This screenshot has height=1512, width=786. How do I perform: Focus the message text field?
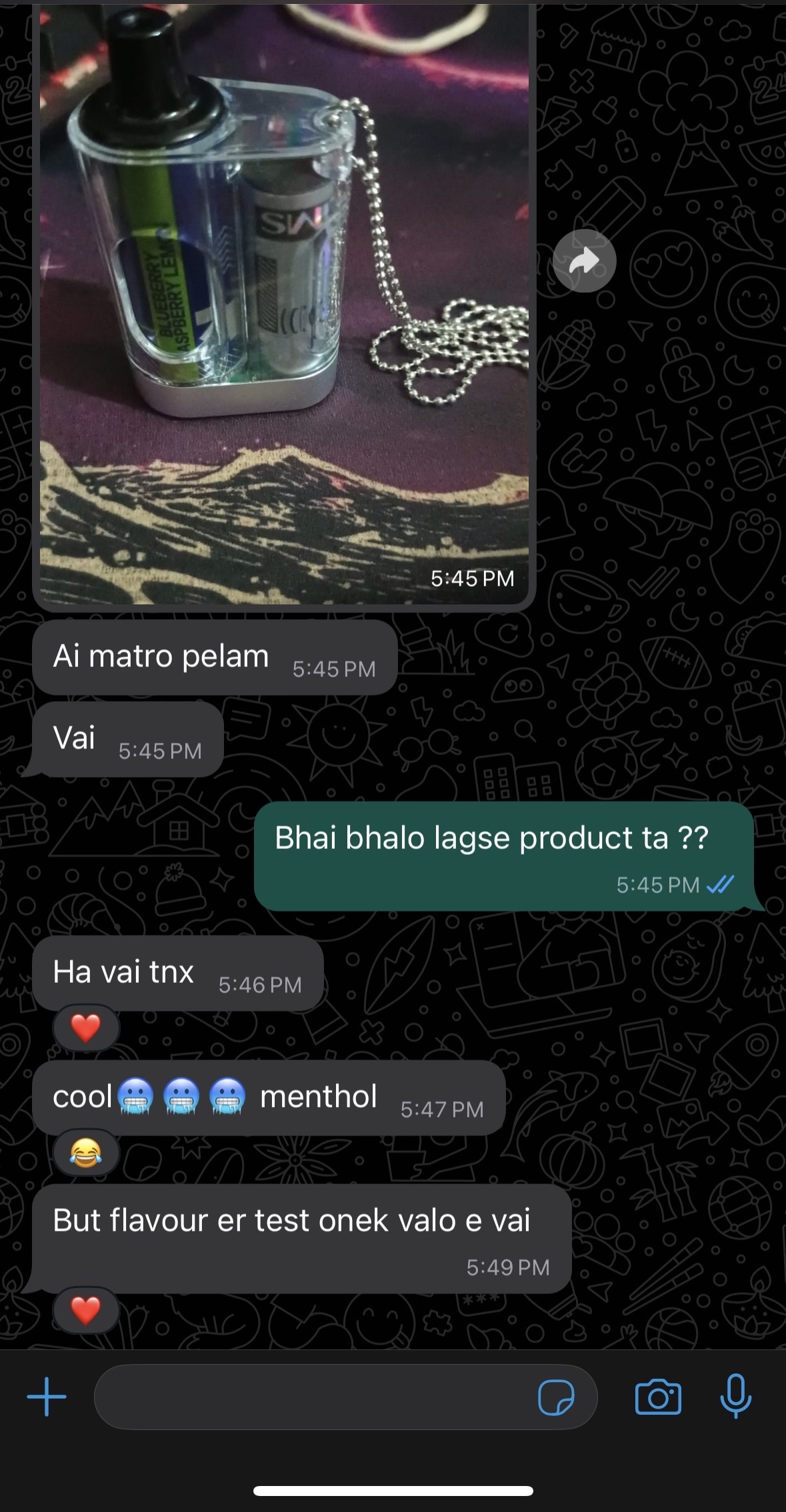(313, 1397)
